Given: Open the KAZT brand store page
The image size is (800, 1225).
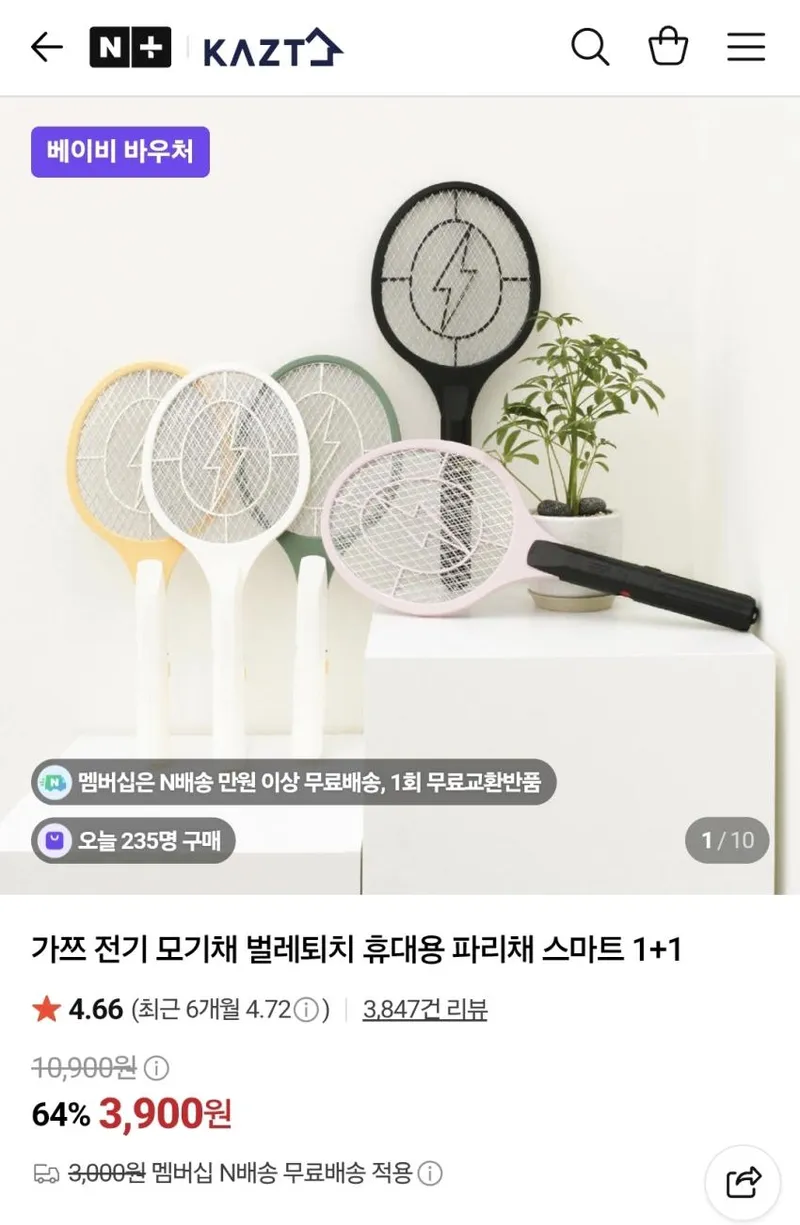Looking at the screenshot, I should [x=273, y=48].
